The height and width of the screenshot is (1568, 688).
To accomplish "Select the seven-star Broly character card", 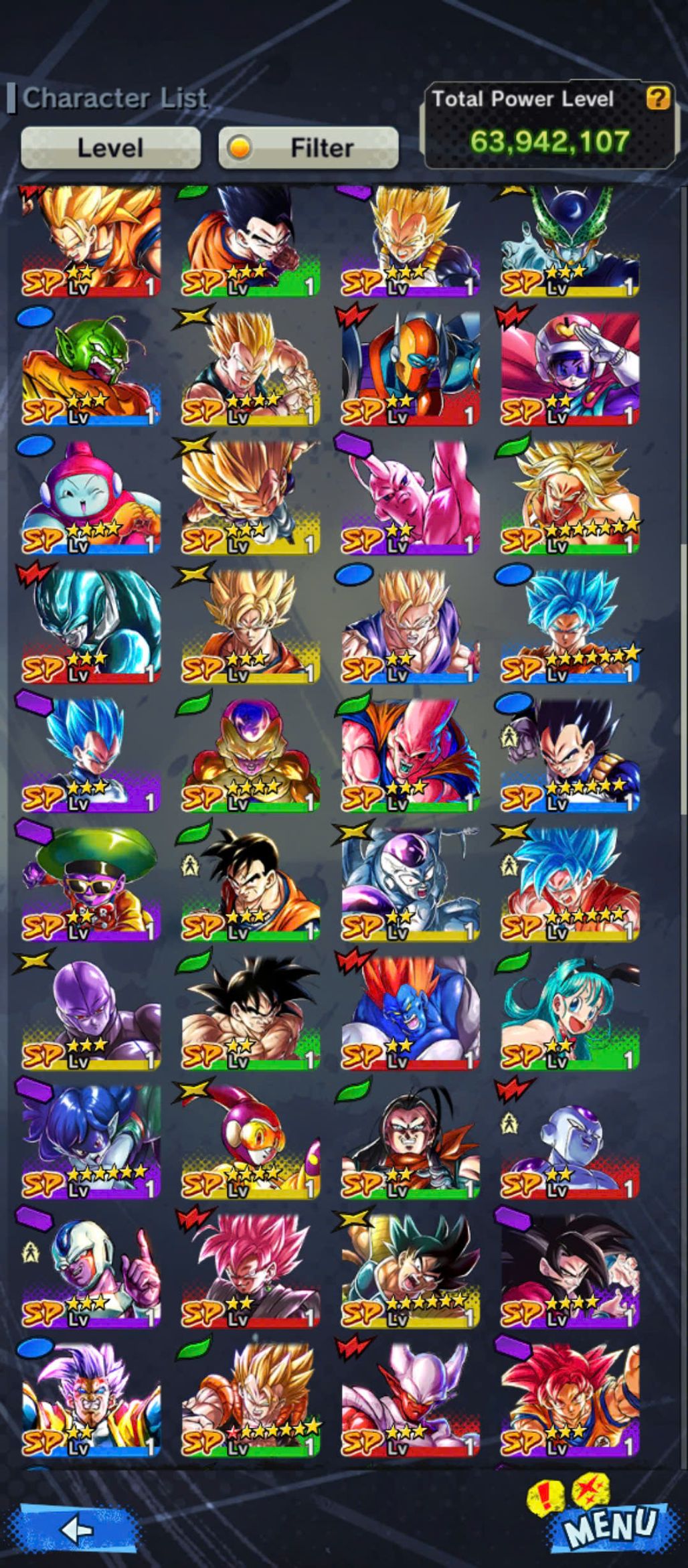I will tap(570, 497).
